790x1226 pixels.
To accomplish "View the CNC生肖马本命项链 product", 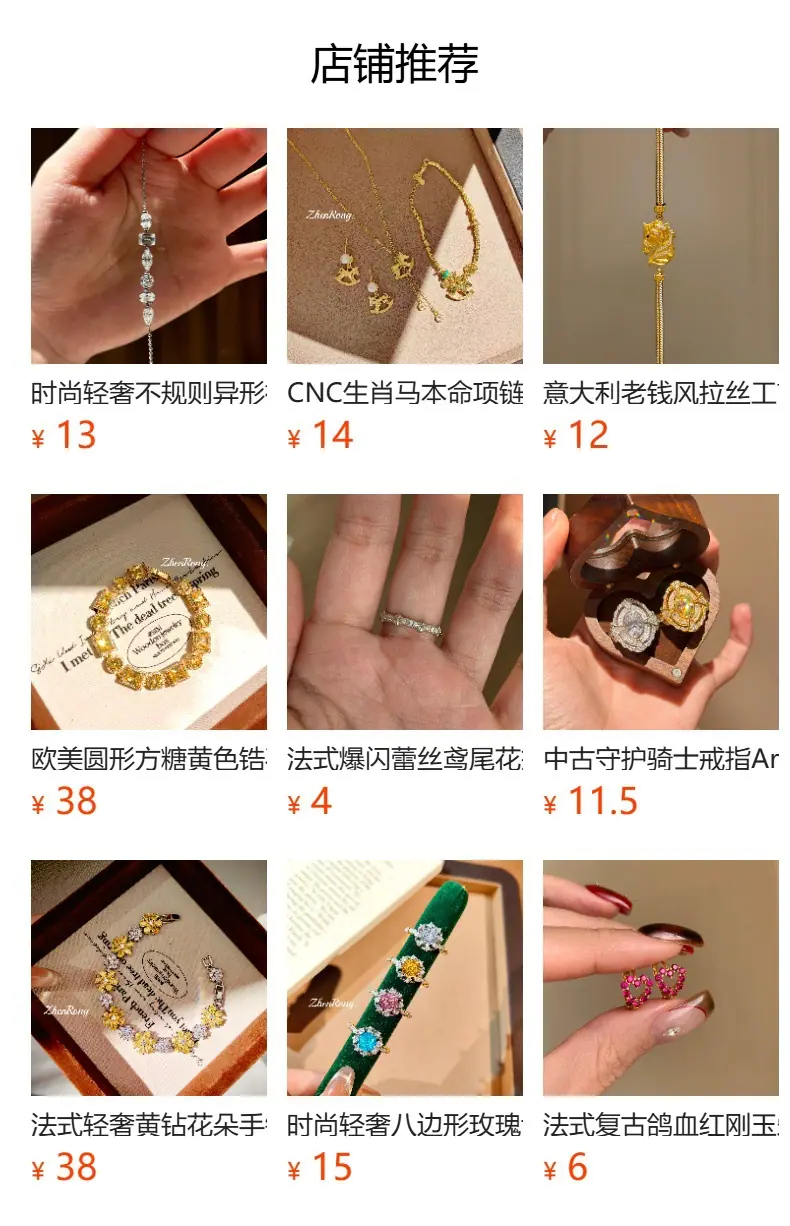I will tap(405, 290).
